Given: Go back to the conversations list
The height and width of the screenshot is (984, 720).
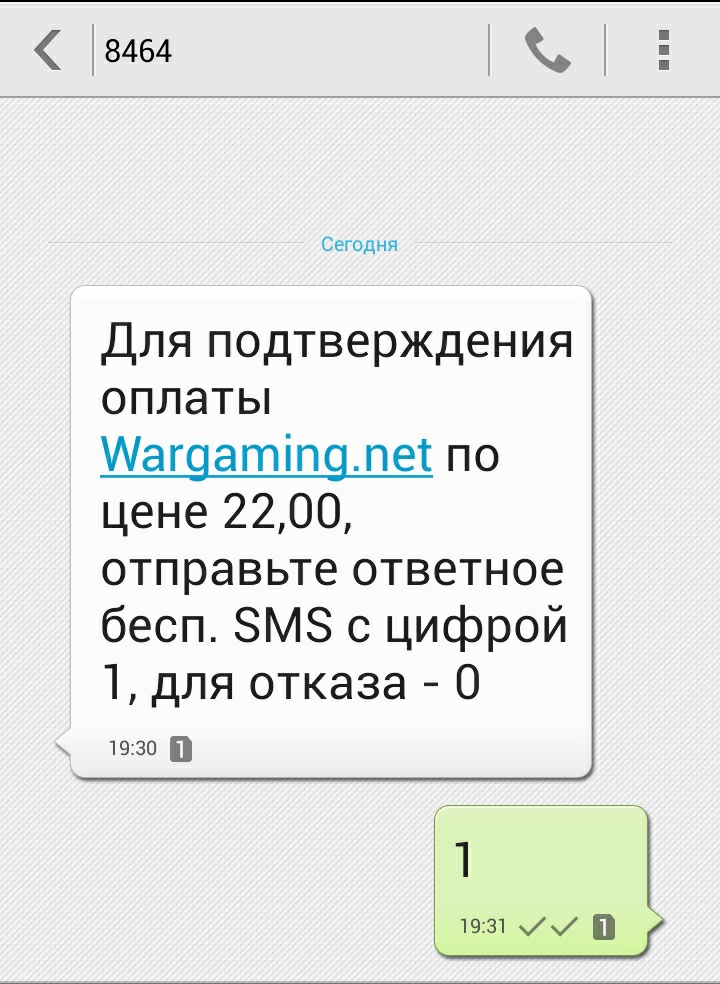Looking at the screenshot, I should pos(47,50).
